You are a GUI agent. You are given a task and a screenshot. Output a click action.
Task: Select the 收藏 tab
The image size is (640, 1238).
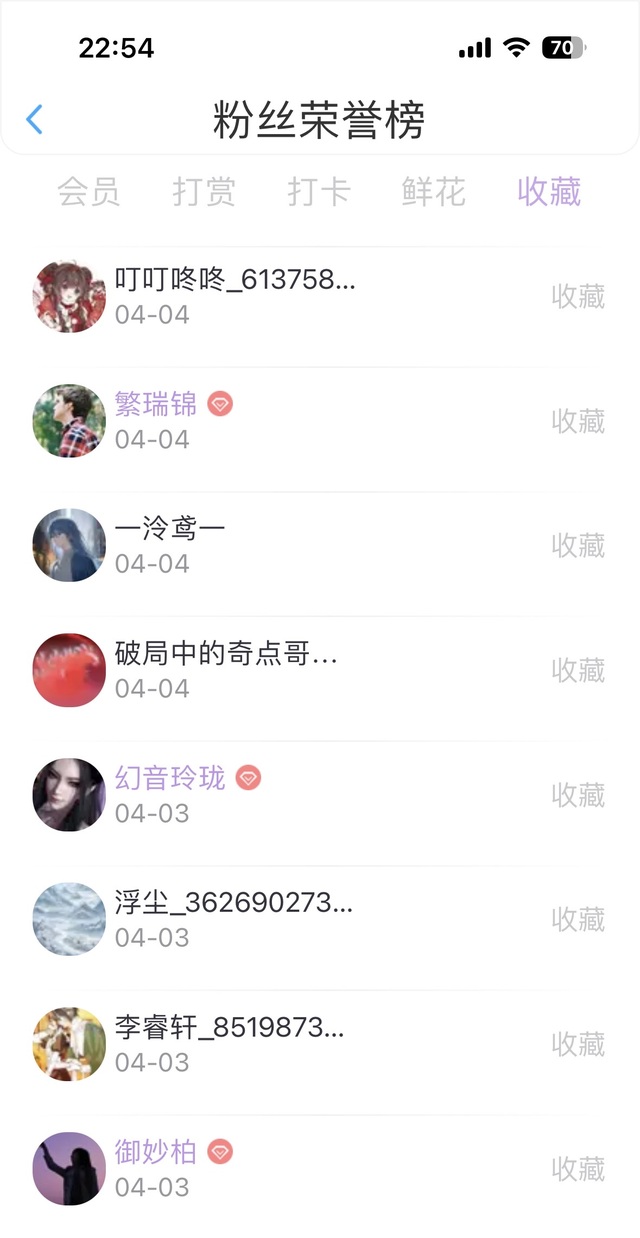click(x=549, y=191)
